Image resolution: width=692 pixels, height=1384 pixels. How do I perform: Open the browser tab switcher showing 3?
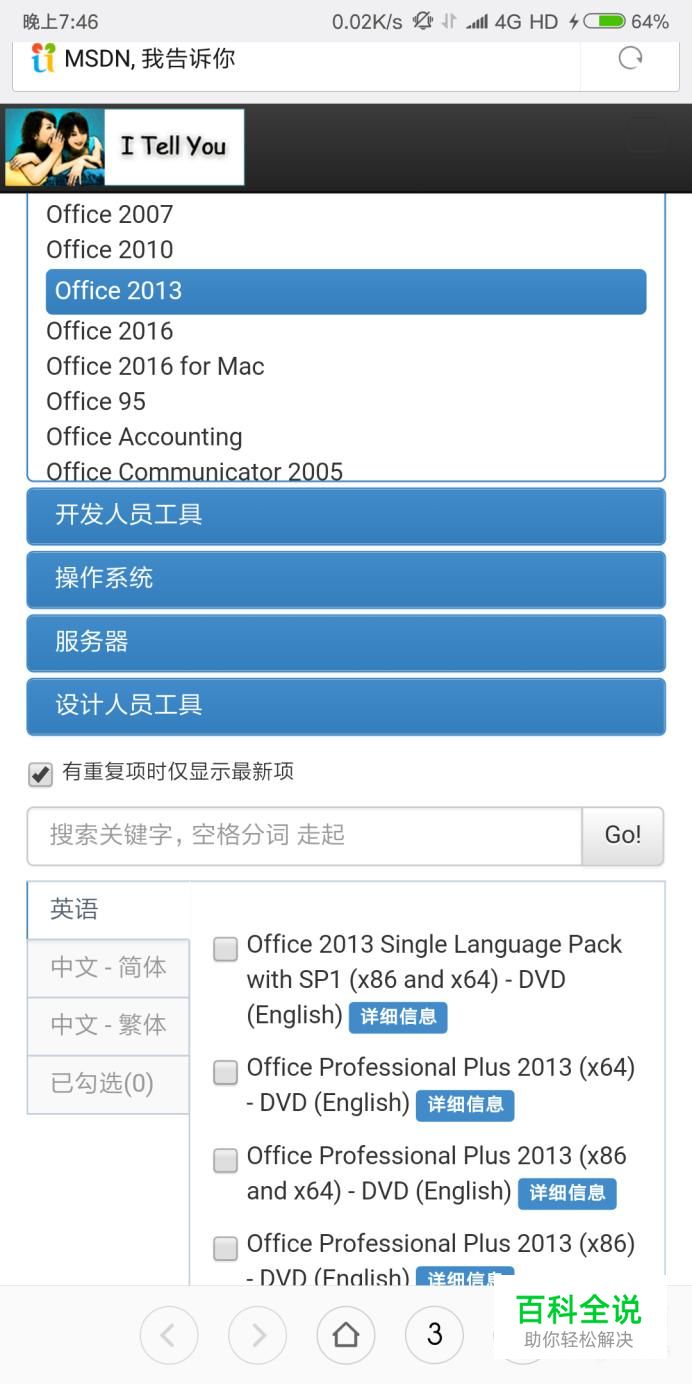pos(434,1335)
